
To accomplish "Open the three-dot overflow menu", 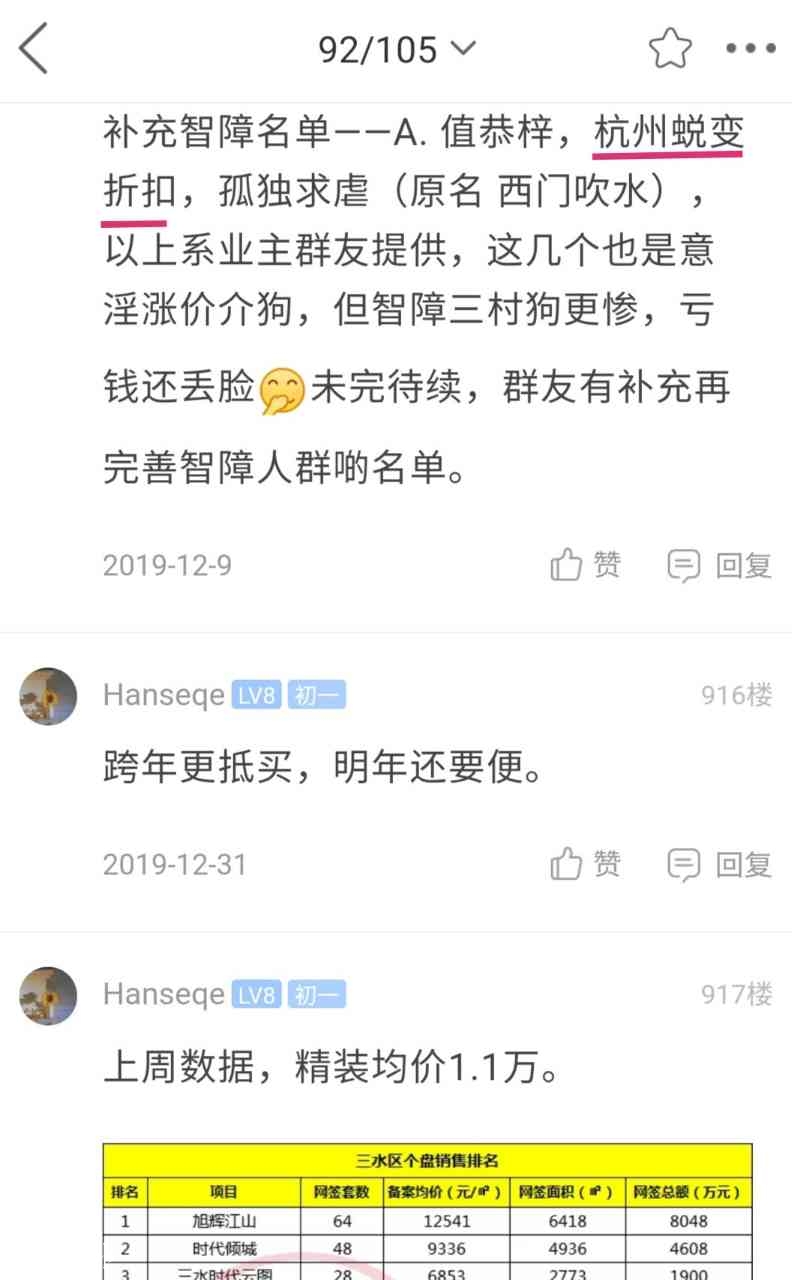I will click(x=750, y=48).
